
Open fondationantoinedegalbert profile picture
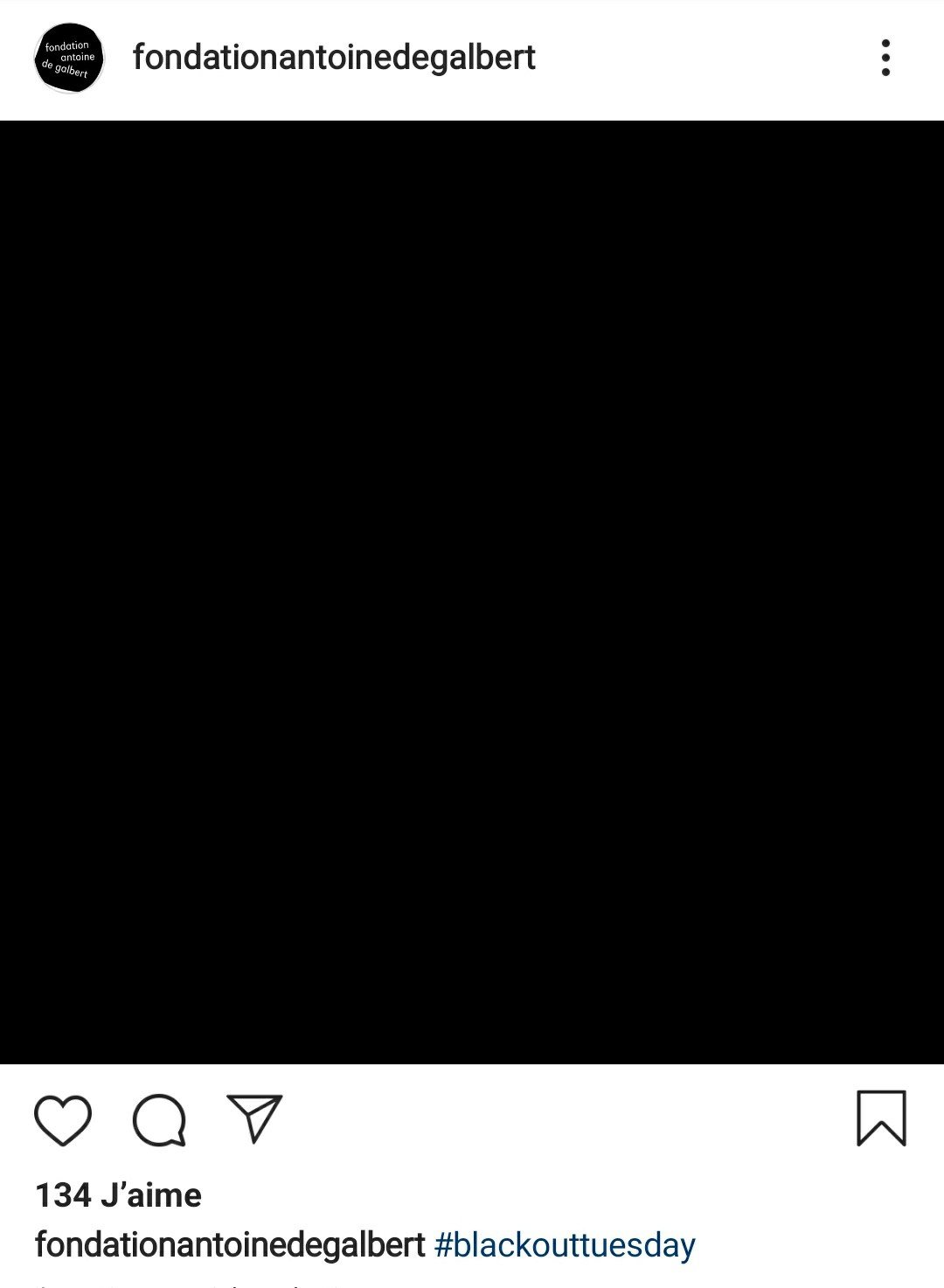69,59
